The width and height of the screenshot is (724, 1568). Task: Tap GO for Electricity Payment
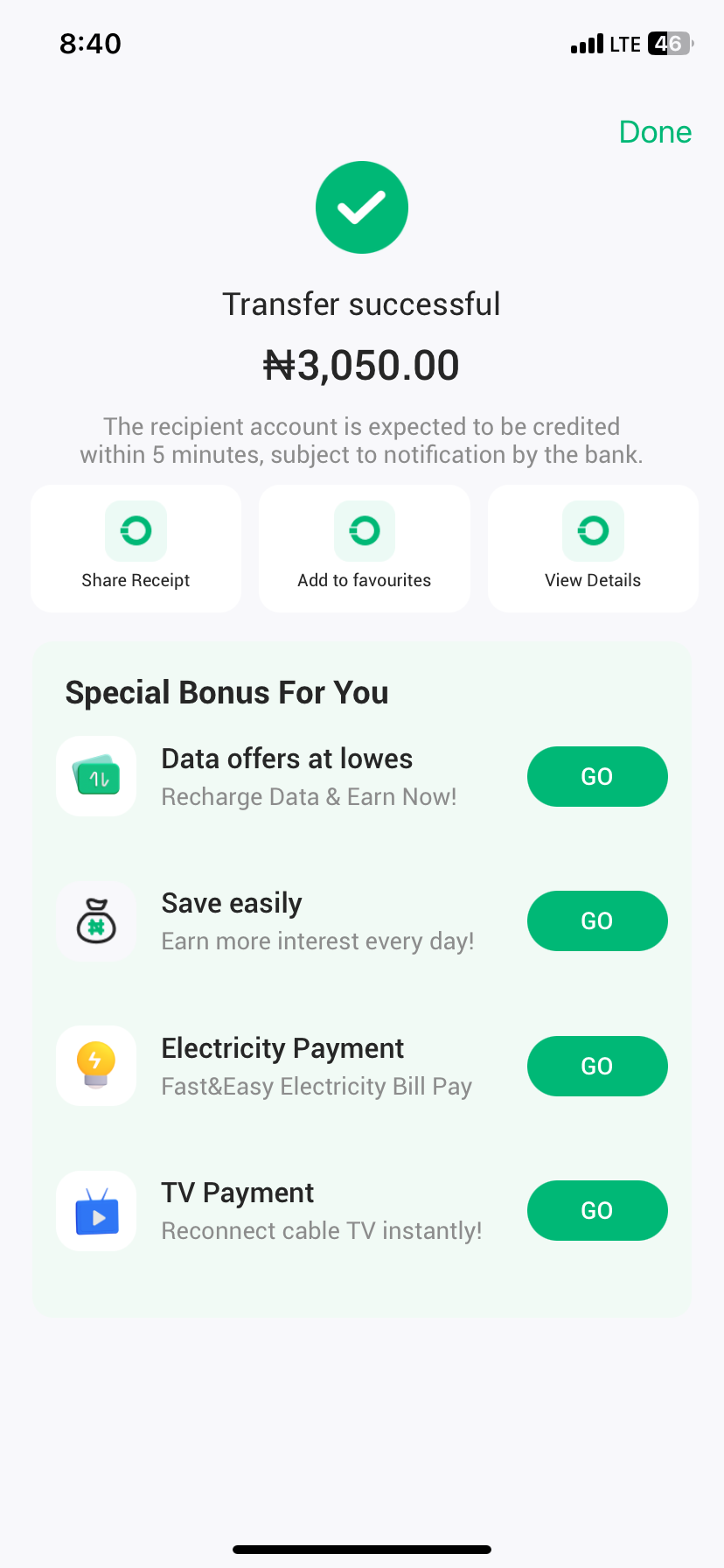pos(597,1066)
